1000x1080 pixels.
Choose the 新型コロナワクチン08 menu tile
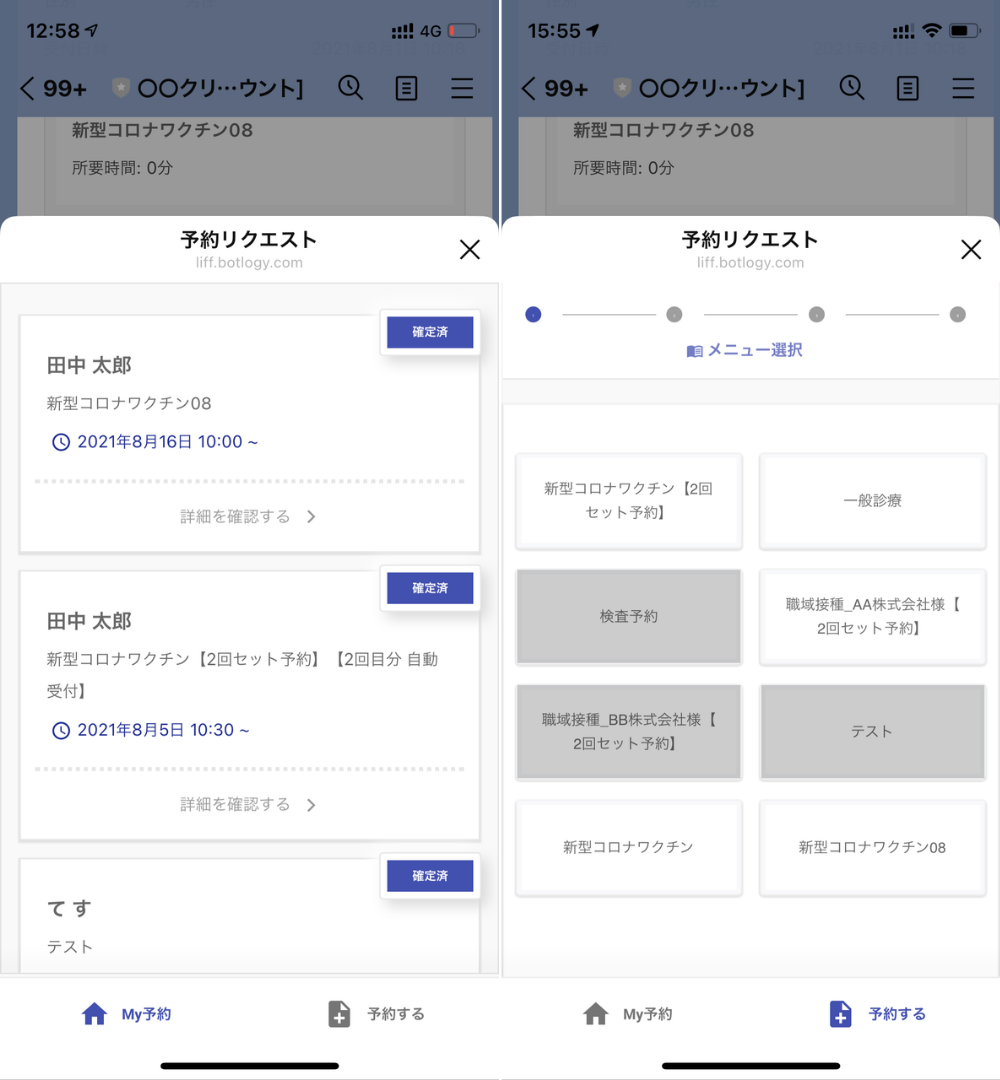872,848
